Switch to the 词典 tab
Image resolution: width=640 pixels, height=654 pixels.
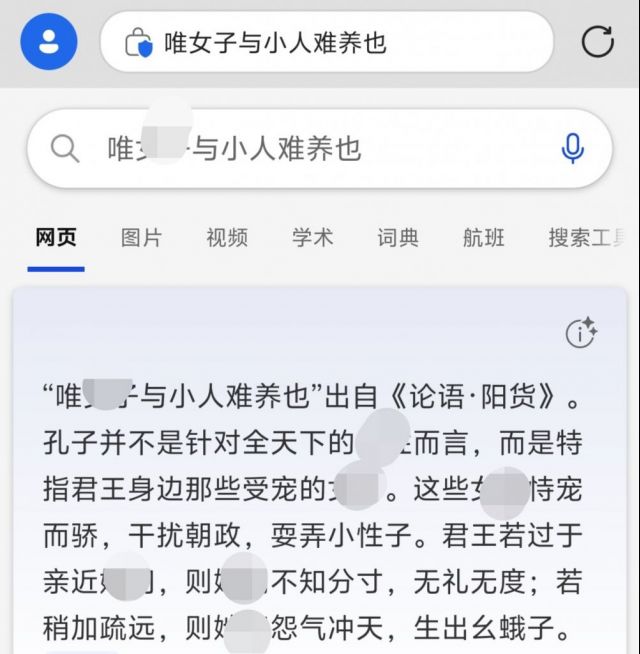[x=398, y=238]
